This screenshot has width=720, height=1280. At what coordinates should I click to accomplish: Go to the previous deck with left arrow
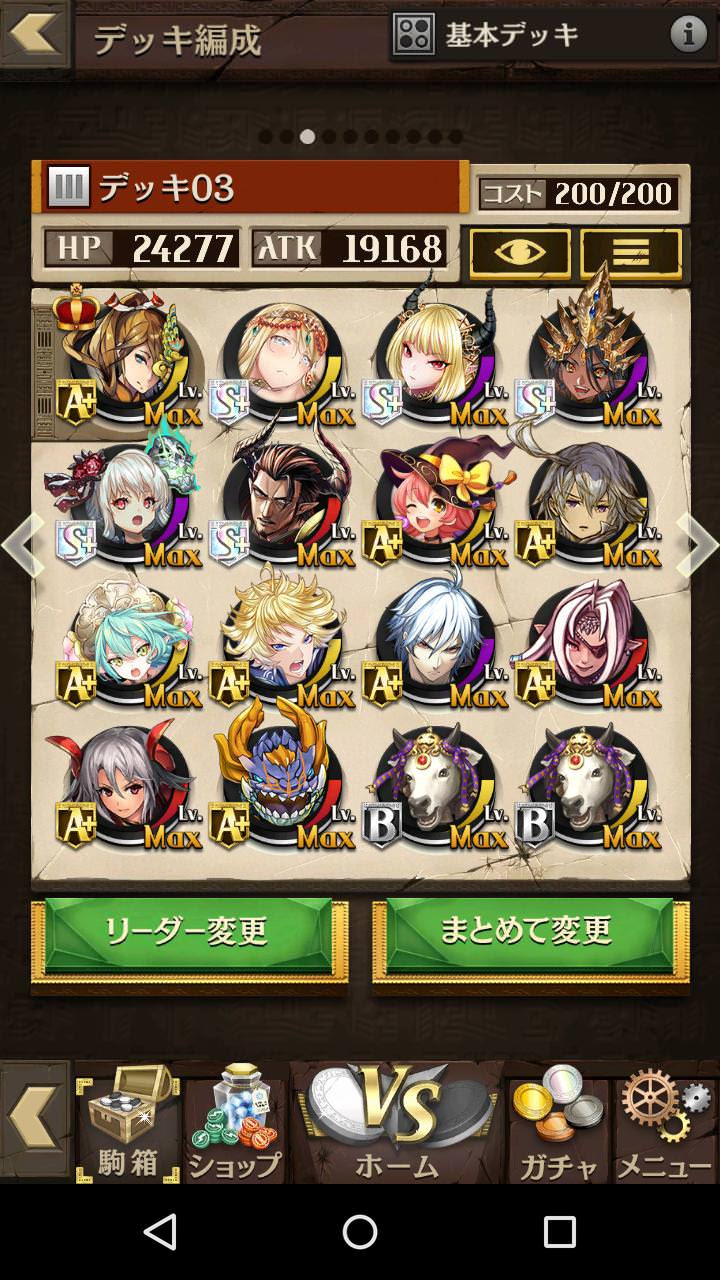(x=22, y=545)
